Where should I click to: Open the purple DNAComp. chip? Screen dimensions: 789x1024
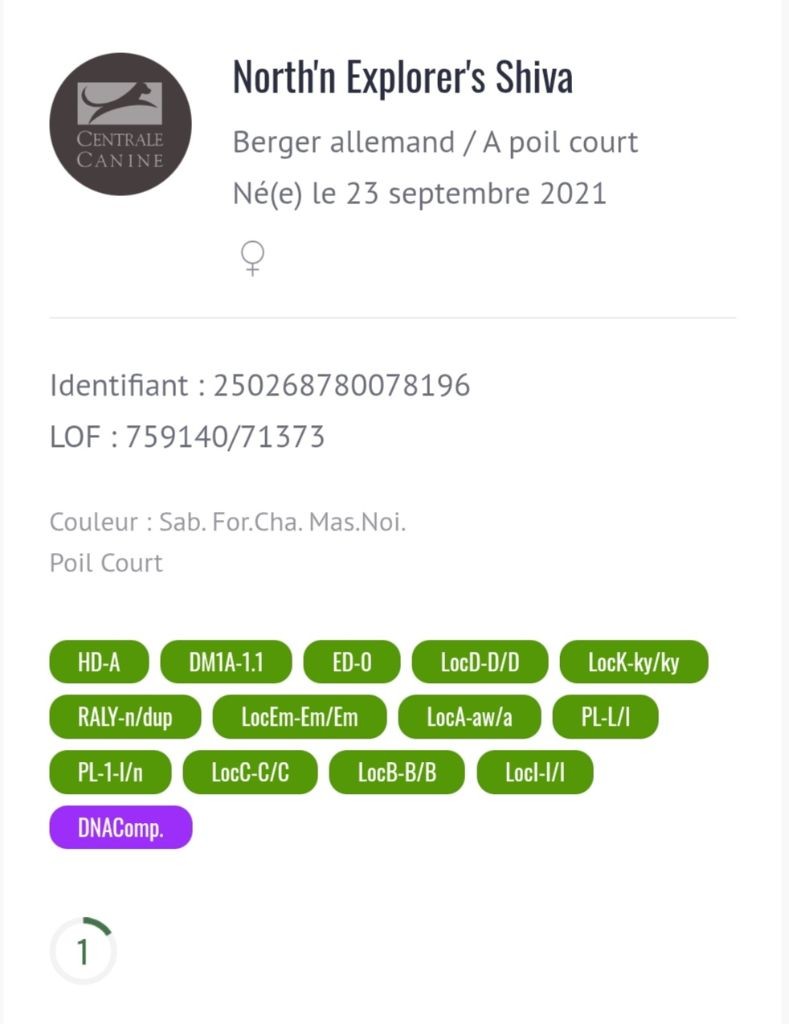point(120,827)
